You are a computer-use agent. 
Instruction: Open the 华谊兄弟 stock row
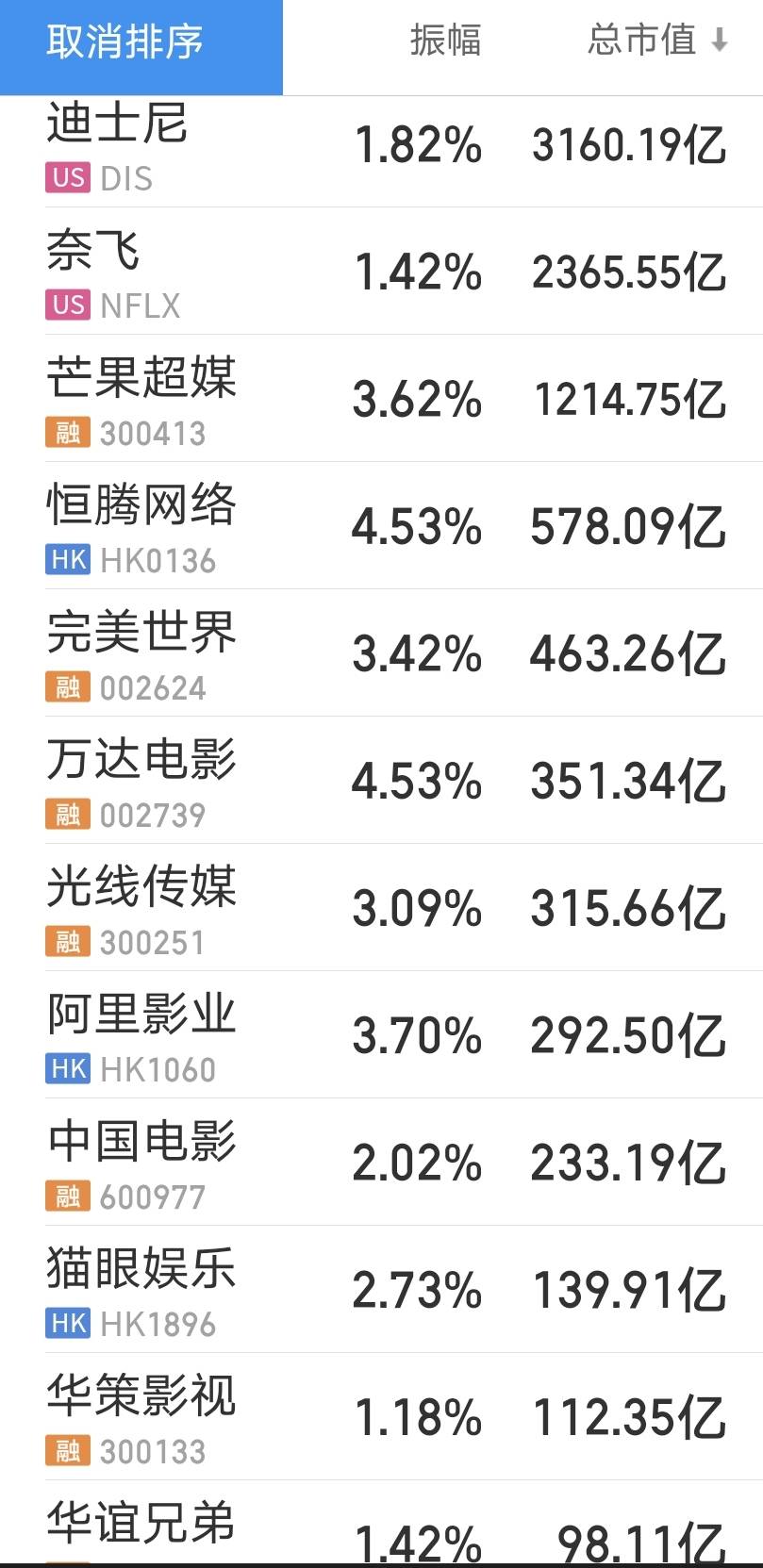click(x=381, y=1522)
